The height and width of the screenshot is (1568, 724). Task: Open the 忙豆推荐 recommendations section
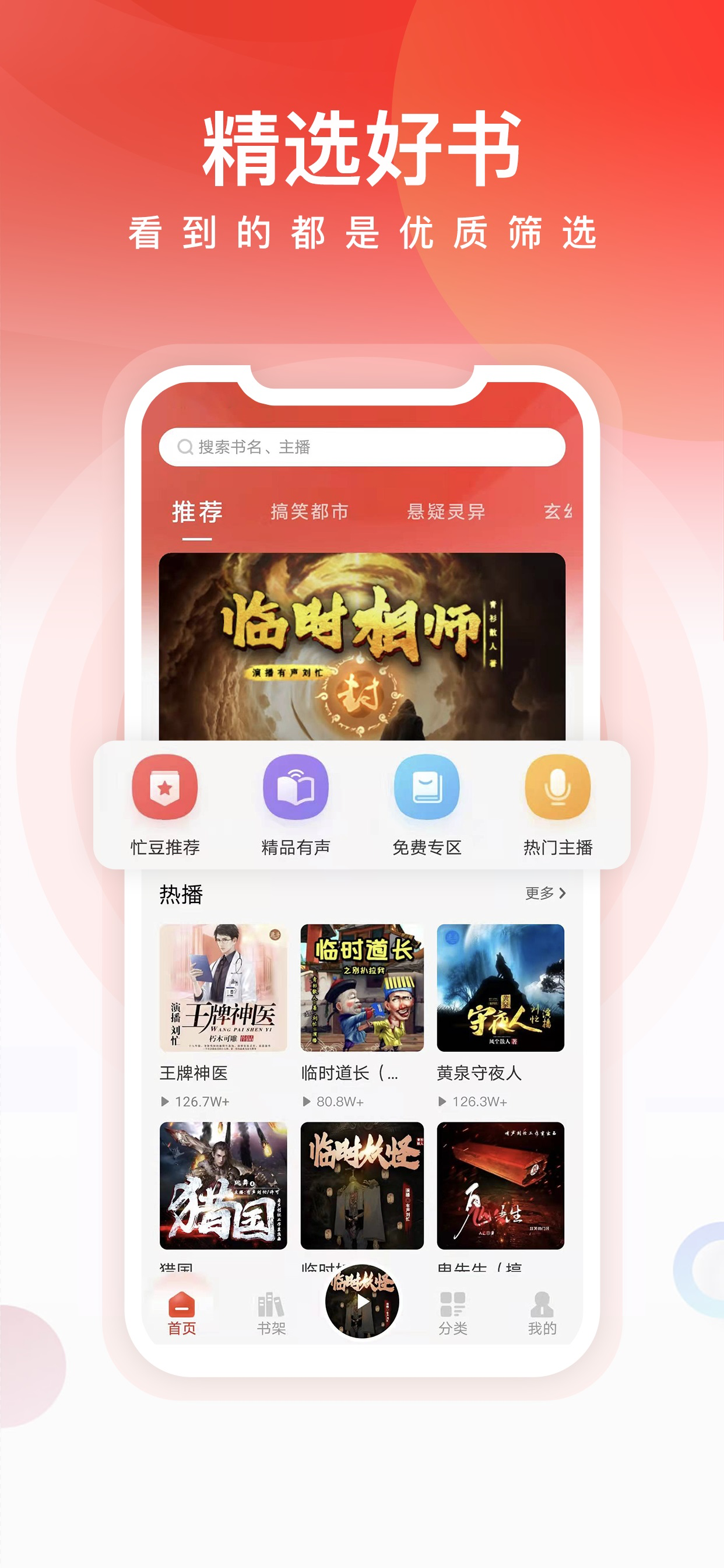[164, 788]
